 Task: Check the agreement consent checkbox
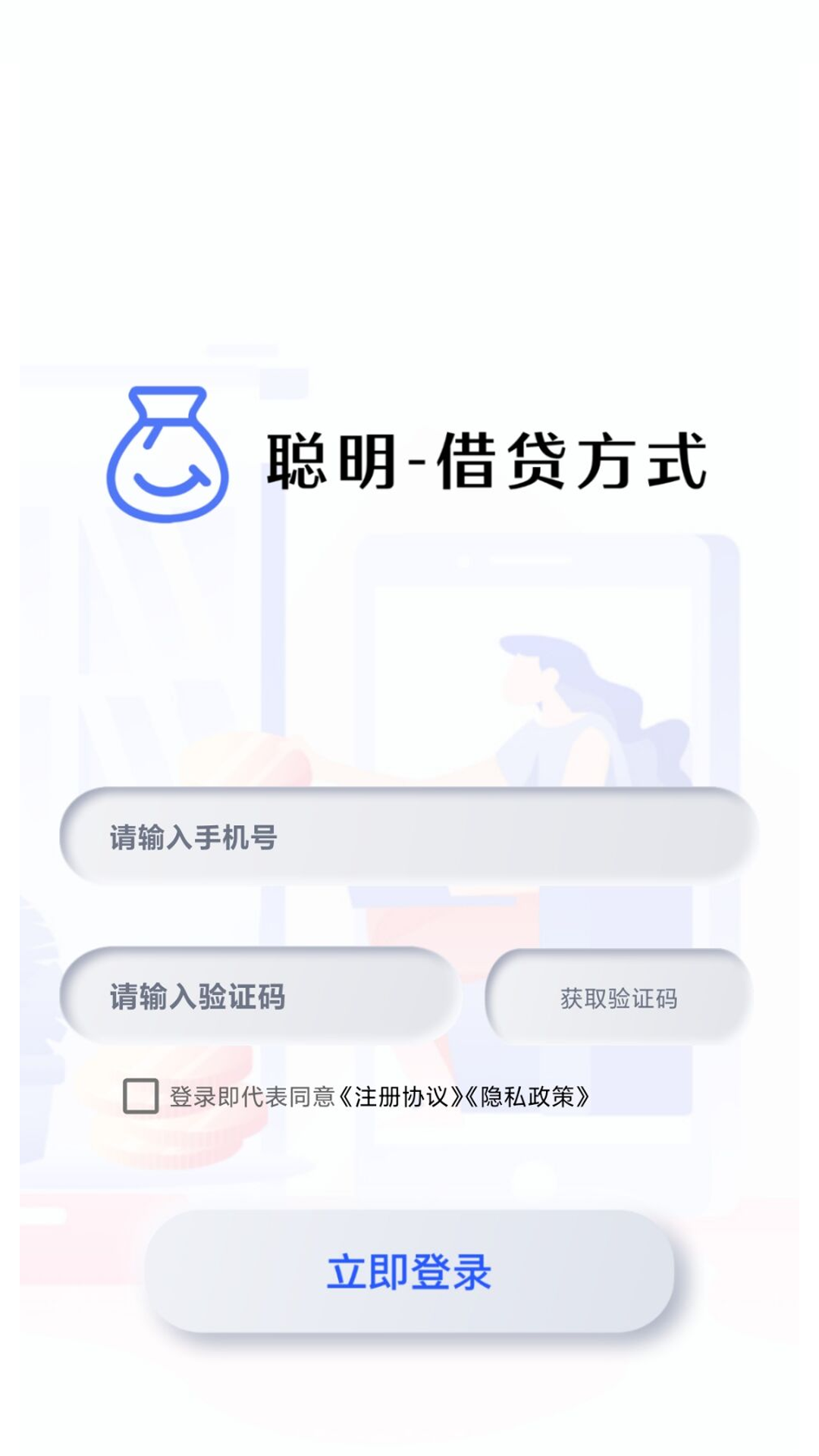click(x=141, y=1097)
